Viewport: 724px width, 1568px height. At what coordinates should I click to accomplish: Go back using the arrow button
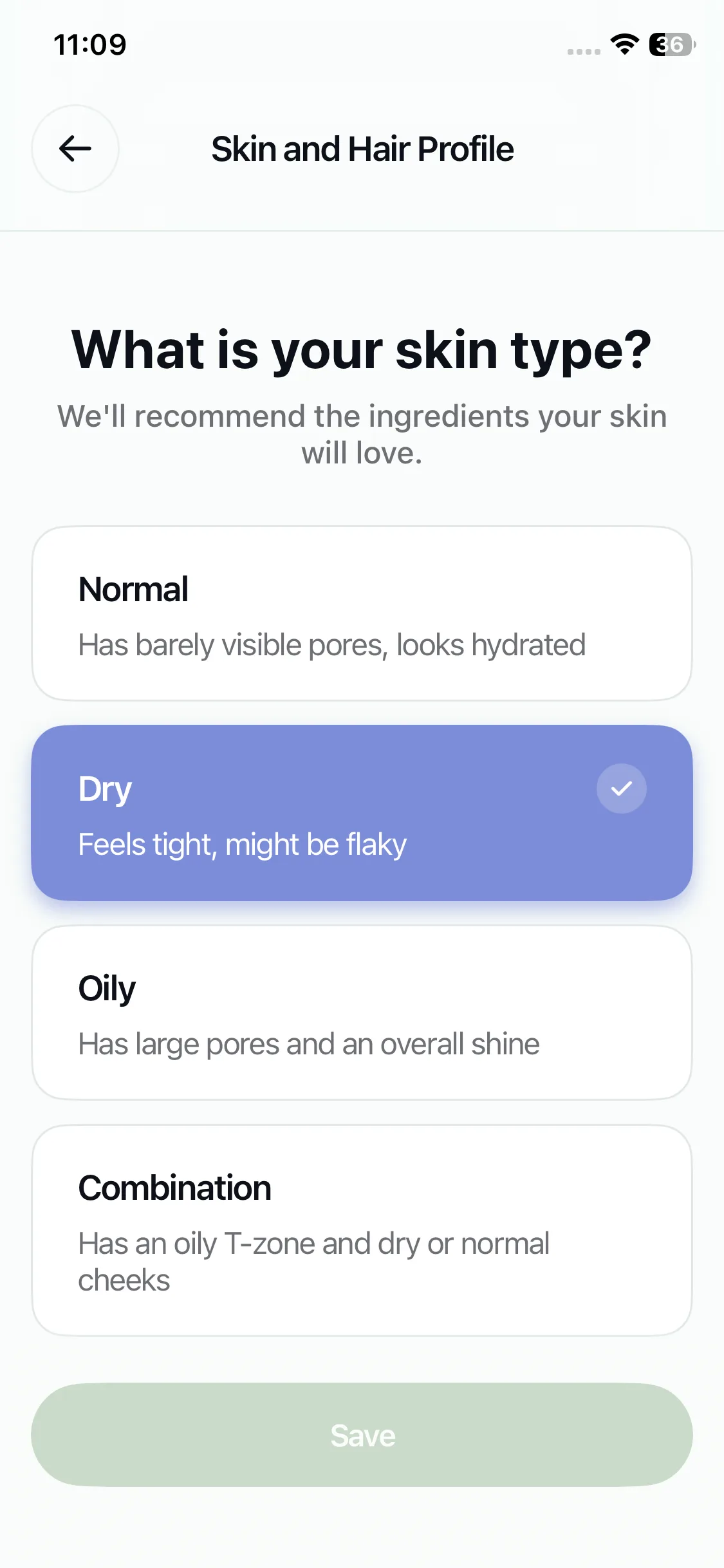[75, 149]
